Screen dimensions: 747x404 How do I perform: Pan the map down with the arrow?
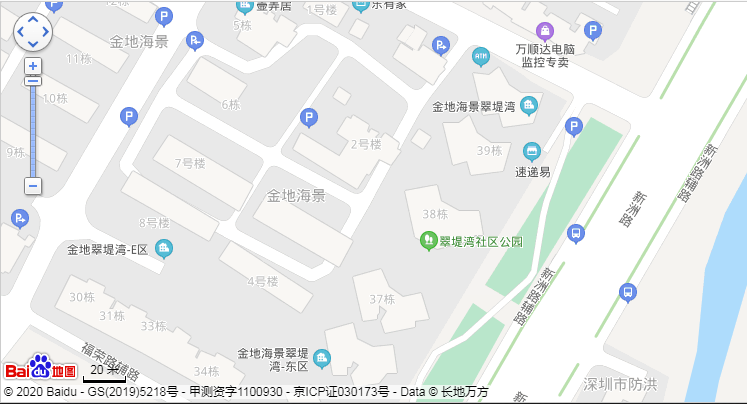tap(33, 45)
